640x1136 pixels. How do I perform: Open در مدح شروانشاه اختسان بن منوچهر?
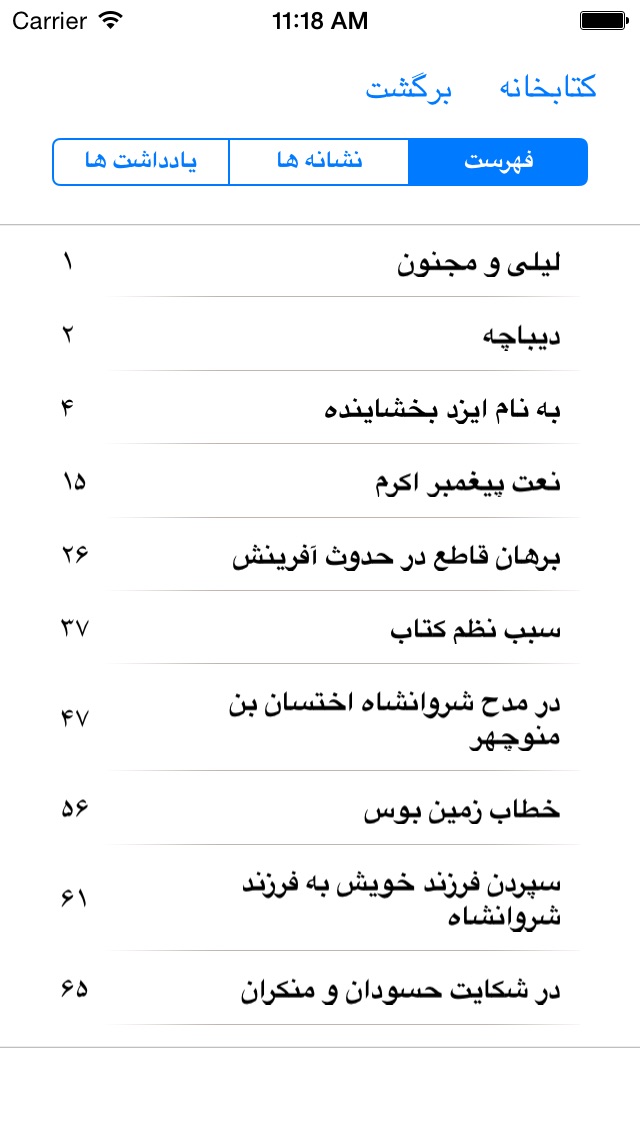[x=320, y=718]
